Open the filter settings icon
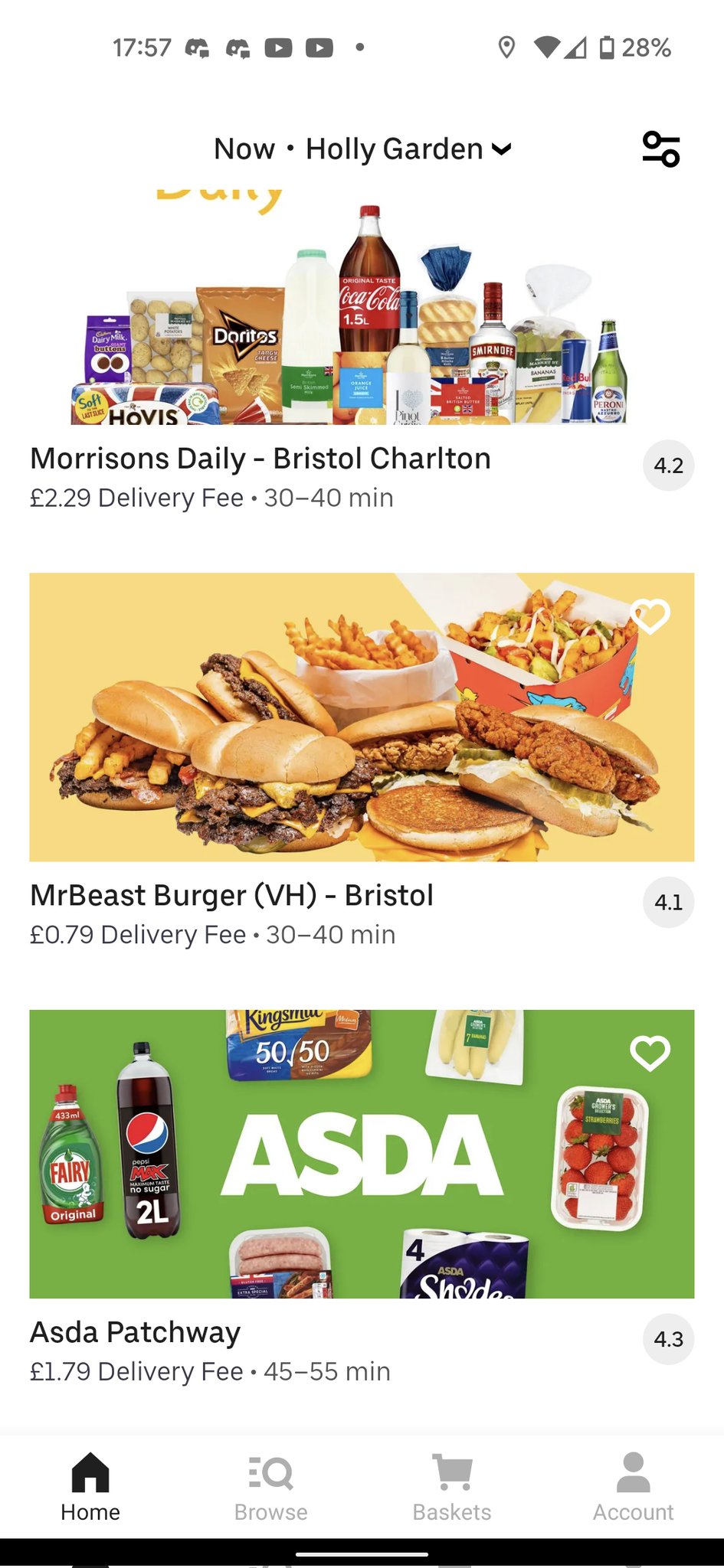Screen dimensions: 724x1568 click(x=660, y=149)
